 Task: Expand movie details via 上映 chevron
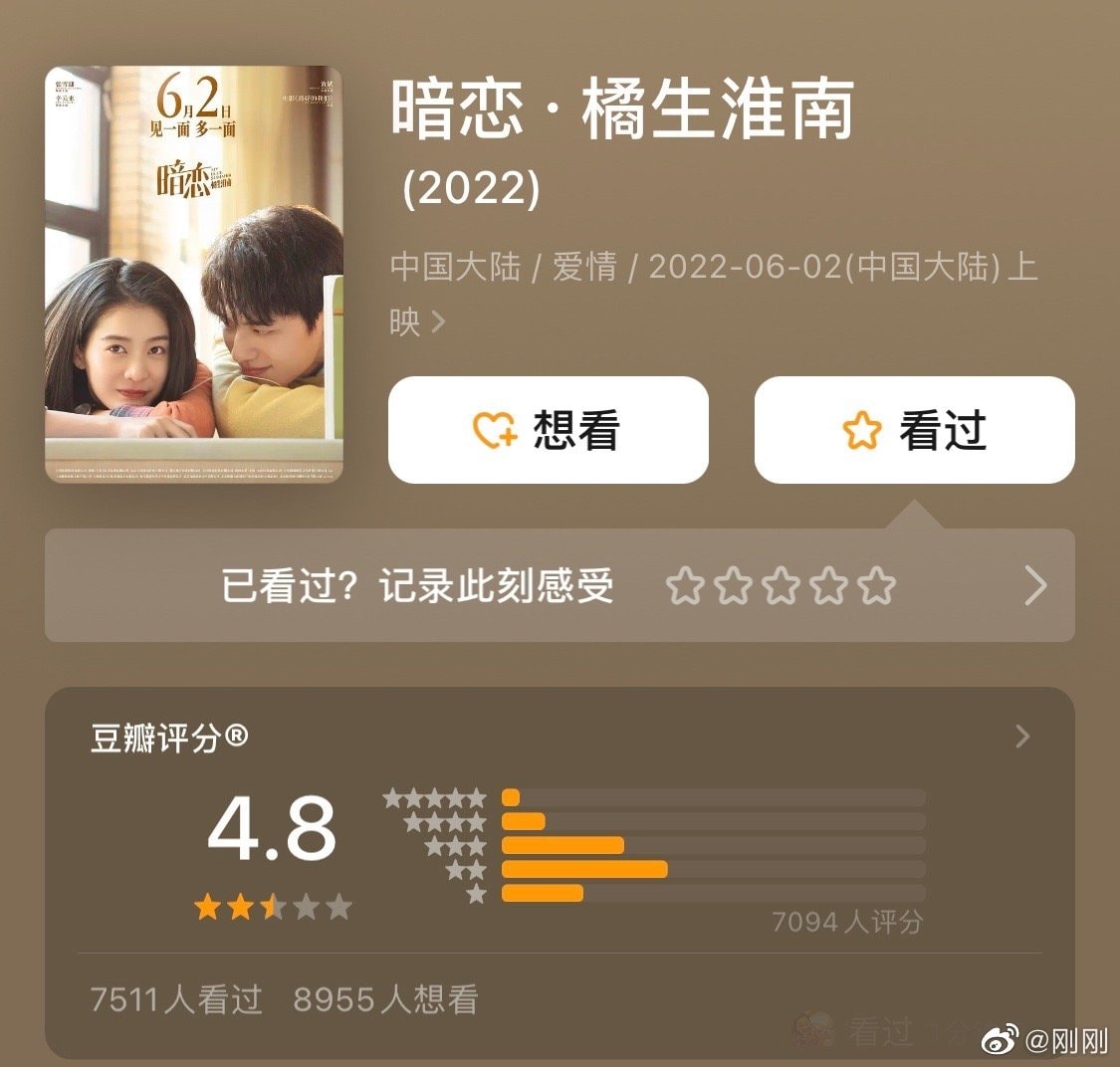click(x=437, y=321)
